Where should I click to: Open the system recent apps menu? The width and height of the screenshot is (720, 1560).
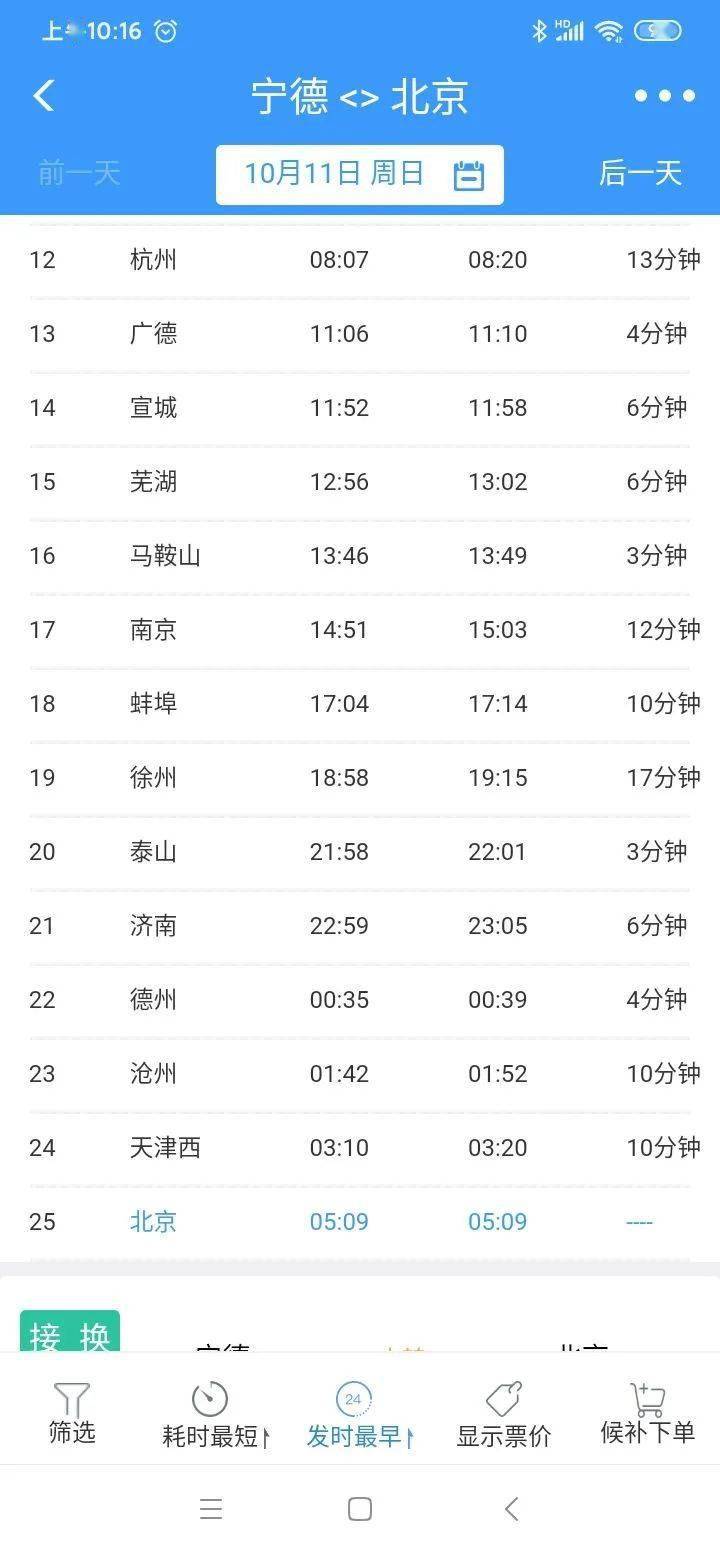coord(211,1509)
